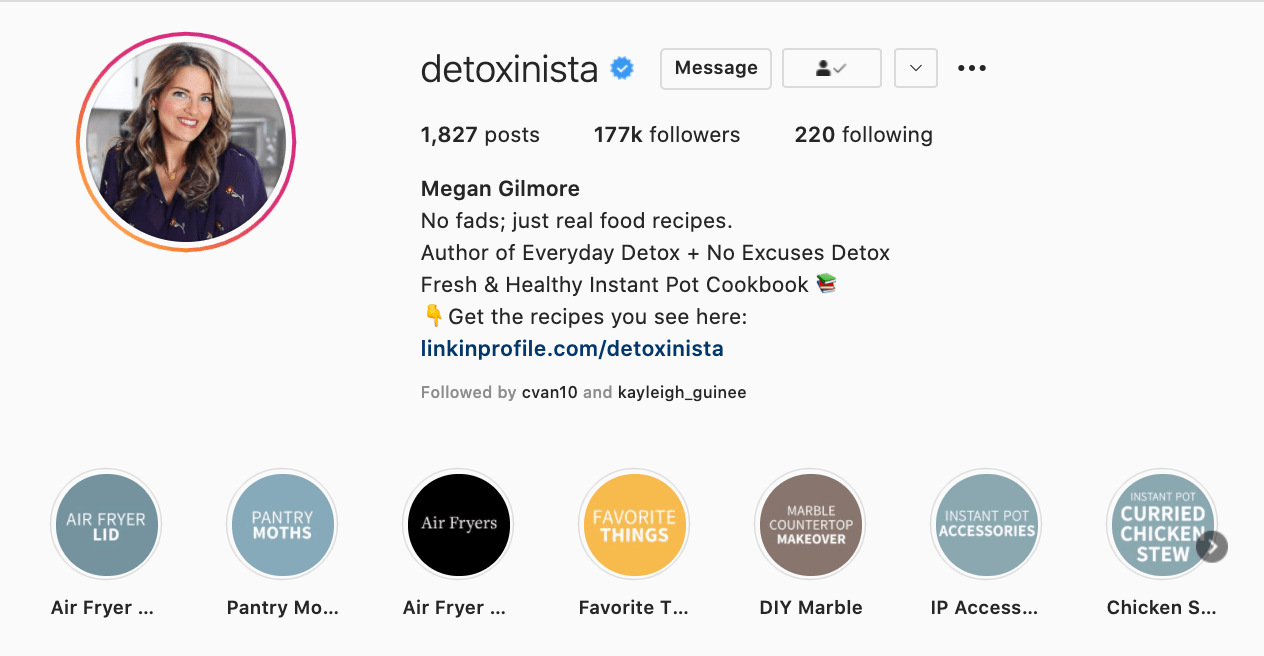Screen dimensions: 1264x656
Task: Open follower kayleigh_guinee's profile
Action: click(681, 393)
